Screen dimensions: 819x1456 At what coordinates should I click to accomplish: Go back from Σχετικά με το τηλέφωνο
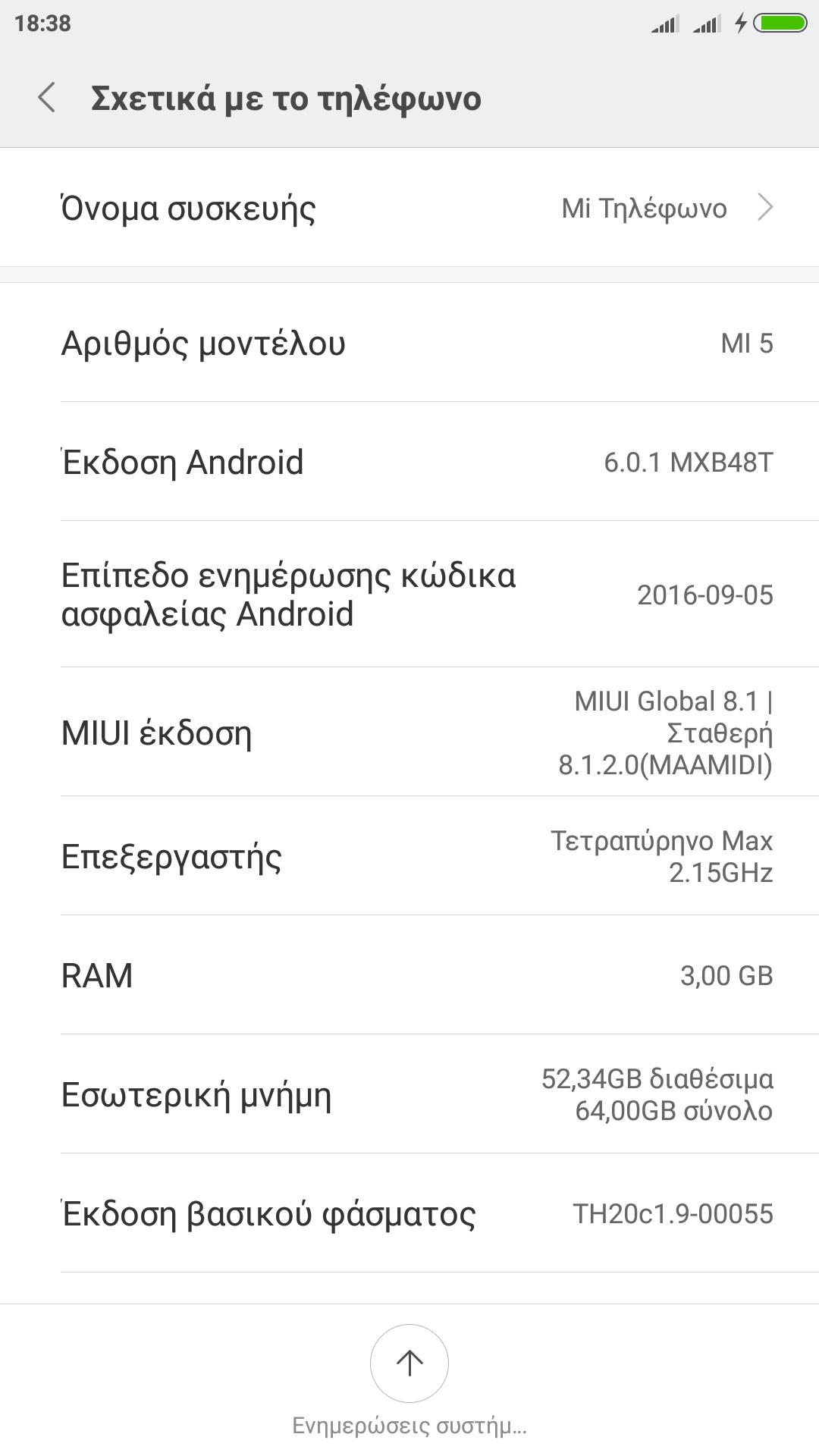(47, 98)
